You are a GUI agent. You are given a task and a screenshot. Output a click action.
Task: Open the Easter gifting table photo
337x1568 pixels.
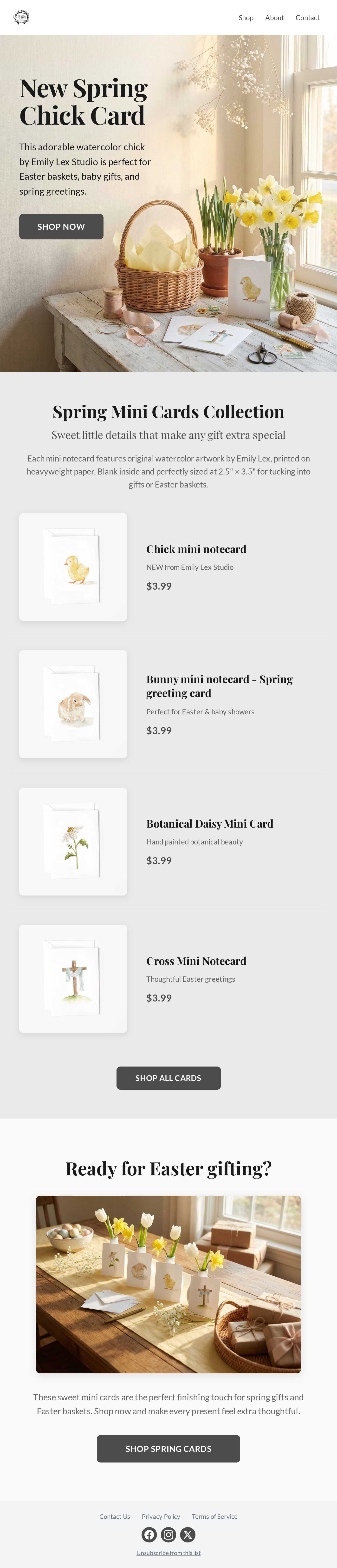click(168, 1284)
